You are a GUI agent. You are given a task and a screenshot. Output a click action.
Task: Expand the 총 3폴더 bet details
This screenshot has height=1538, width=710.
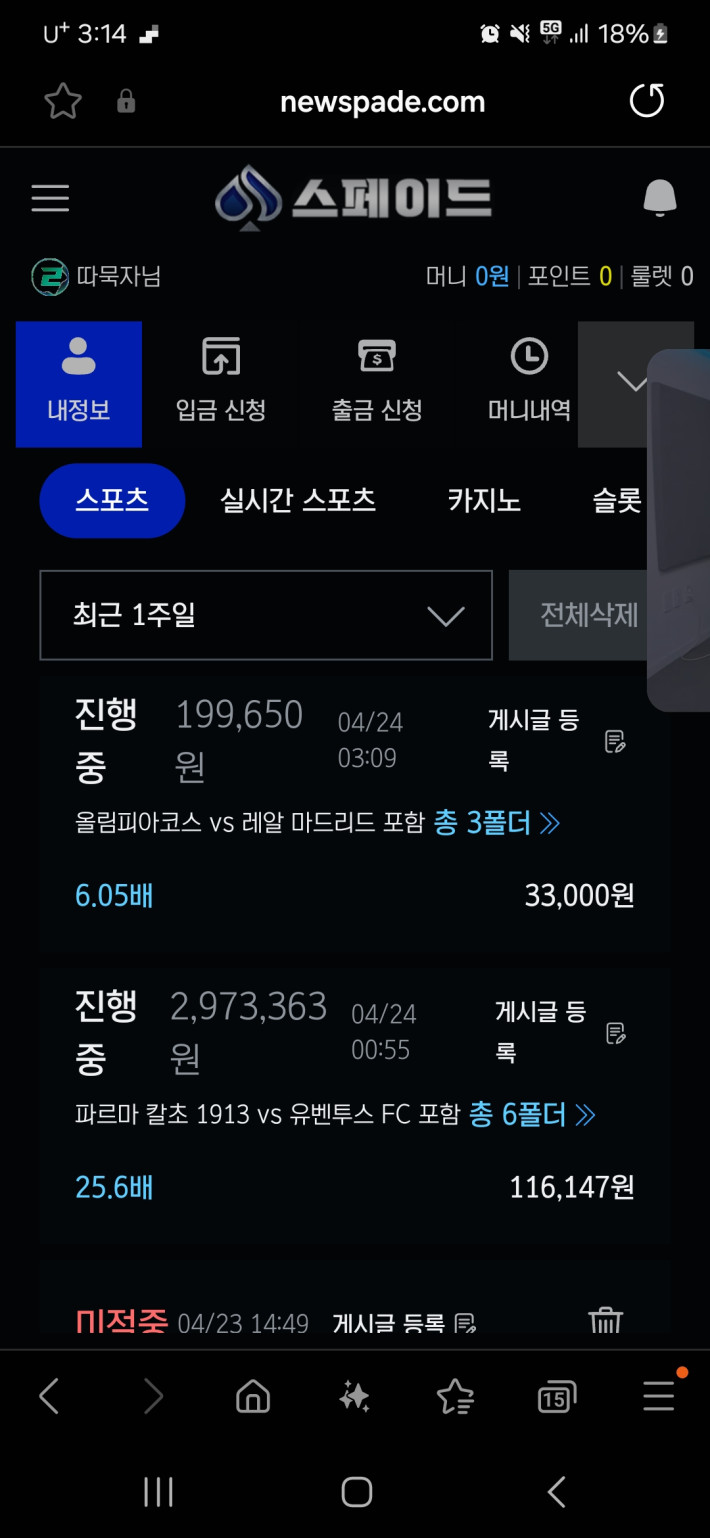pos(497,823)
